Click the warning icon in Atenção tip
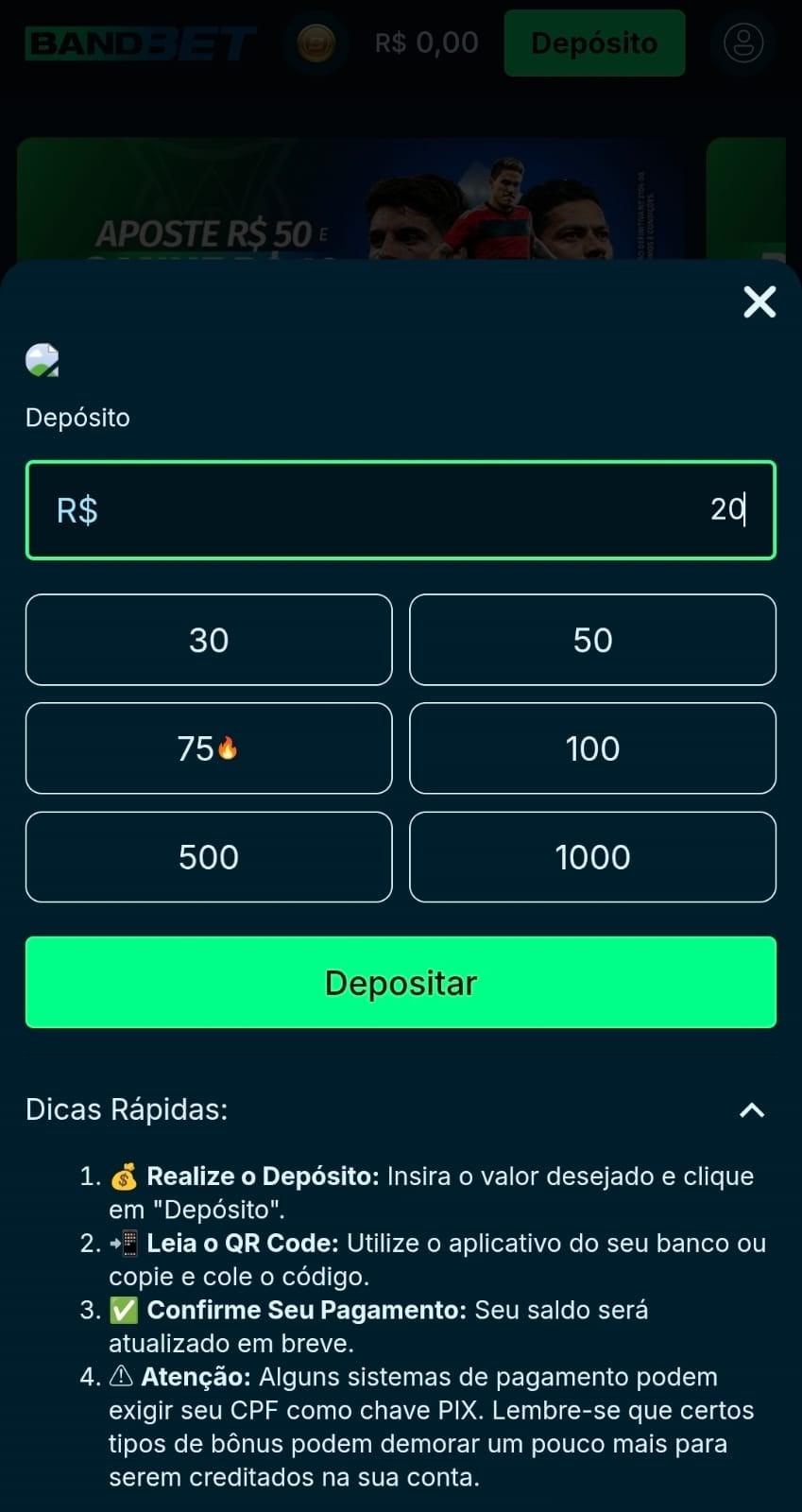Screen dimensions: 802x1512 click(x=123, y=1377)
